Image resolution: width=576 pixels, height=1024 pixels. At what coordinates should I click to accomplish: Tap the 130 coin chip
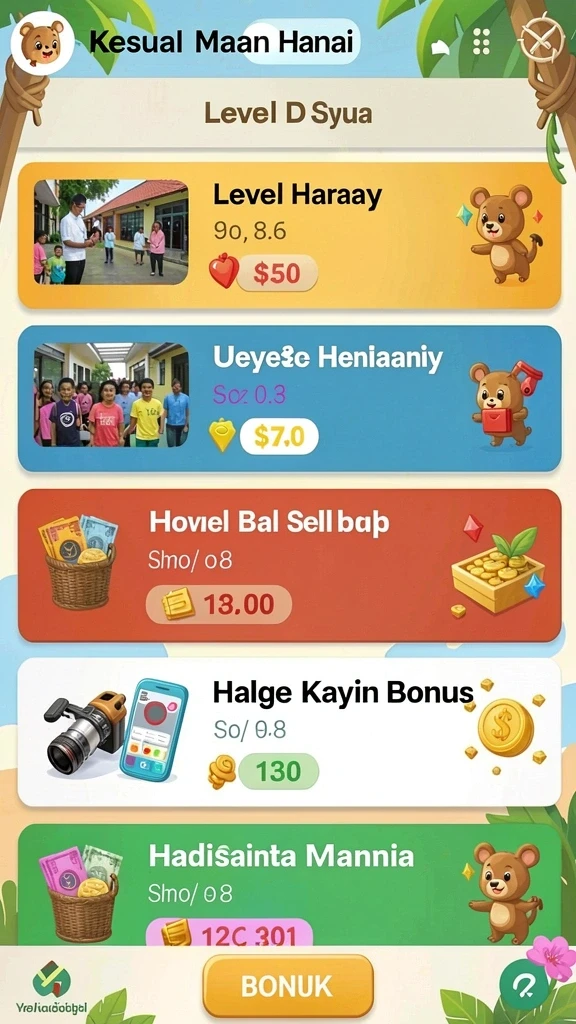(278, 772)
